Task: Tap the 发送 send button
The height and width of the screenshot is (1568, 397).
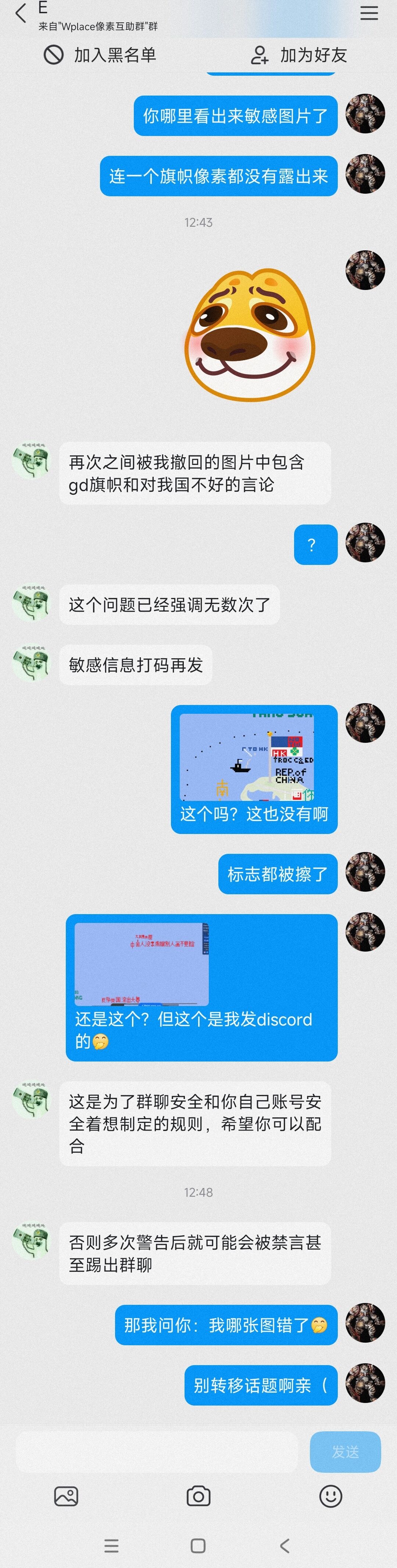Action: [x=345, y=1452]
